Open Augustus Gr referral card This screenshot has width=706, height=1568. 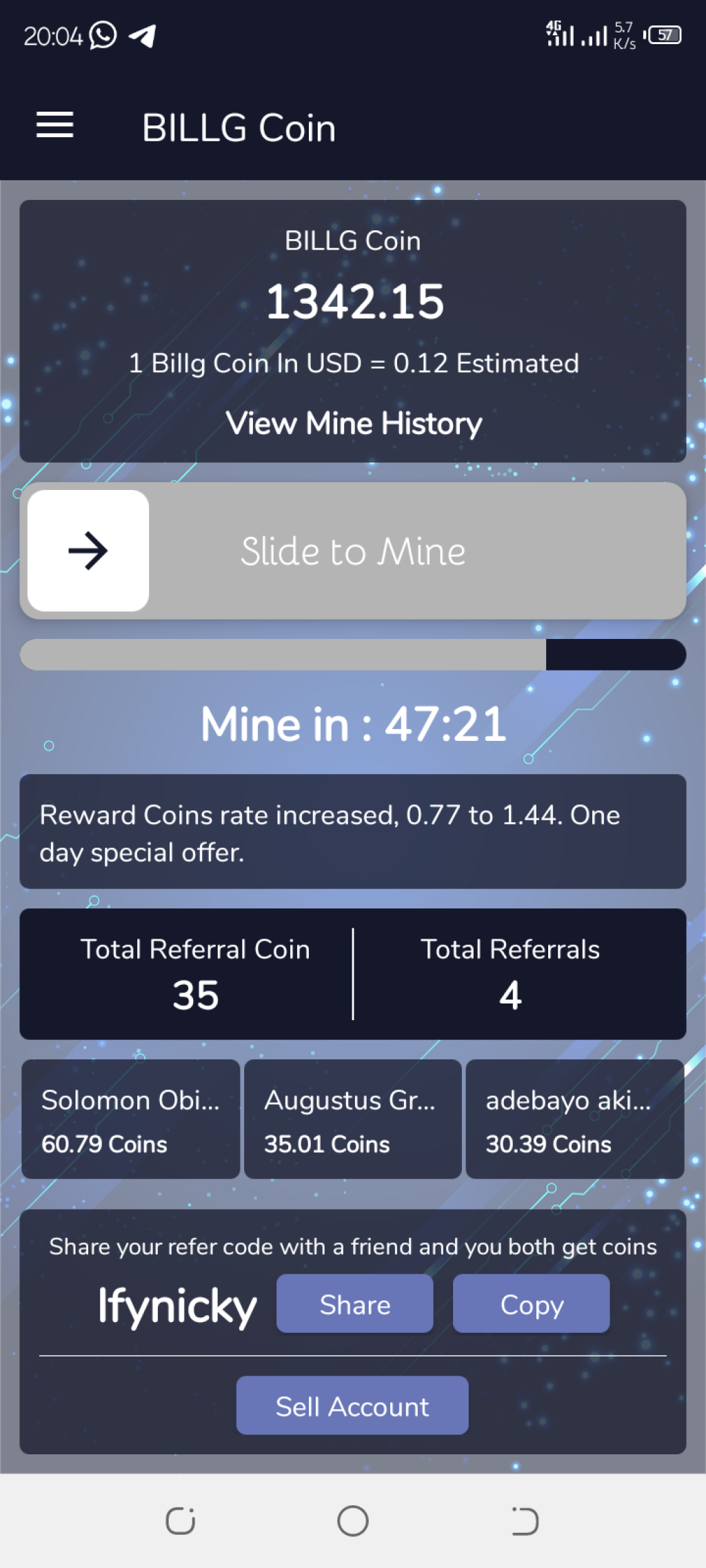pos(352,1119)
